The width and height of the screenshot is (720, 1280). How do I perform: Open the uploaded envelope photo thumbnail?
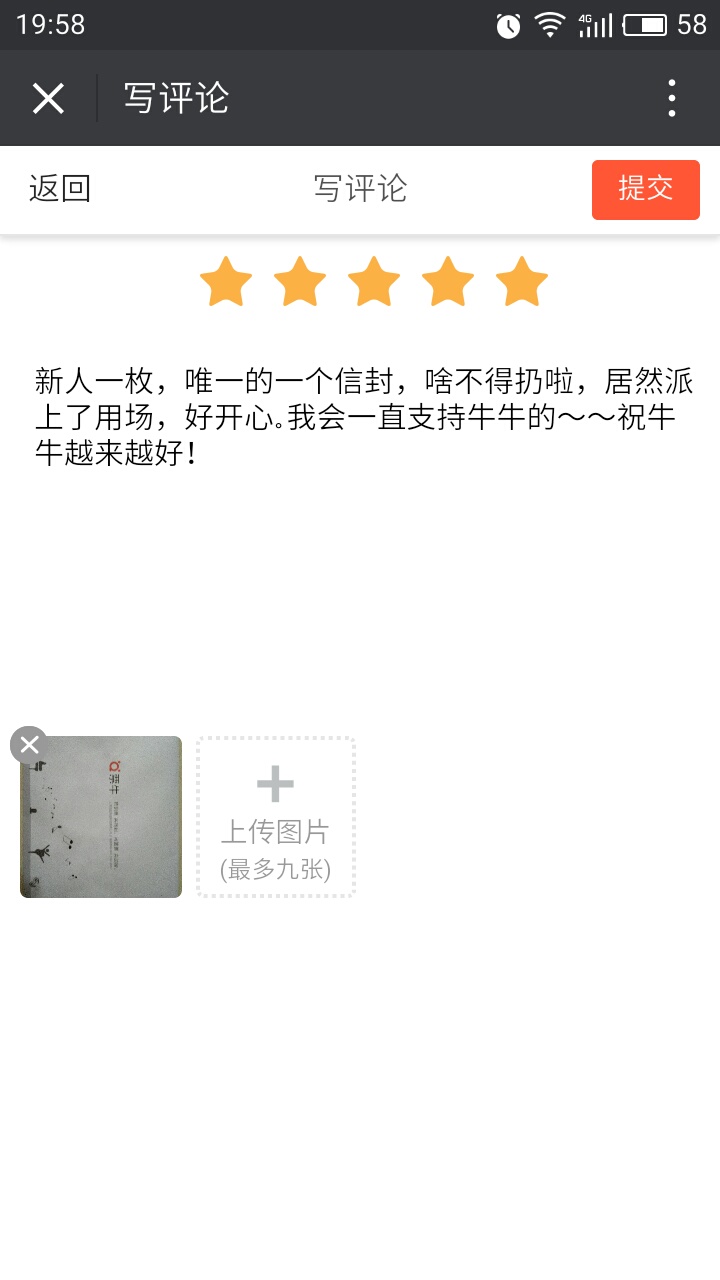coord(105,822)
